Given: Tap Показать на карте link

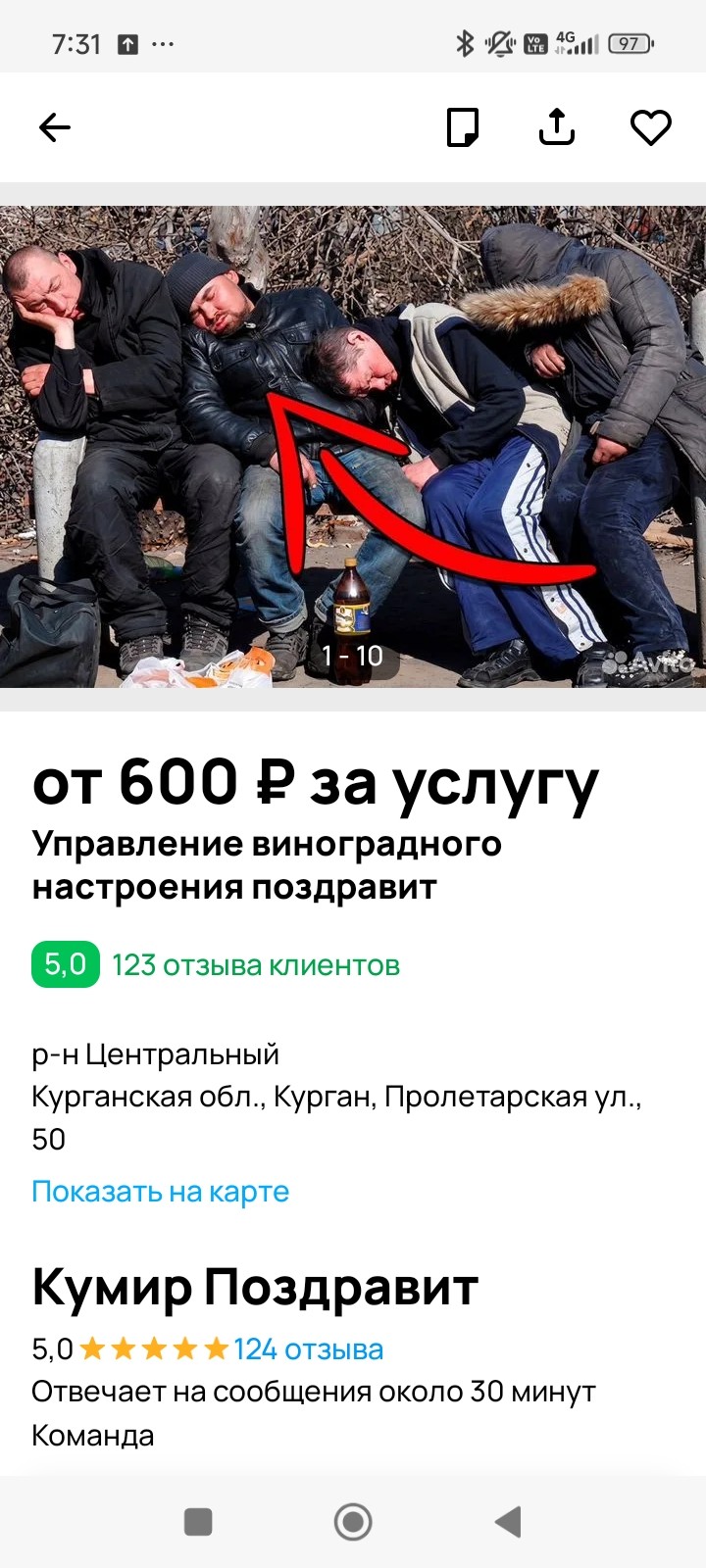Looking at the screenshot, I should click(160, 1192).
